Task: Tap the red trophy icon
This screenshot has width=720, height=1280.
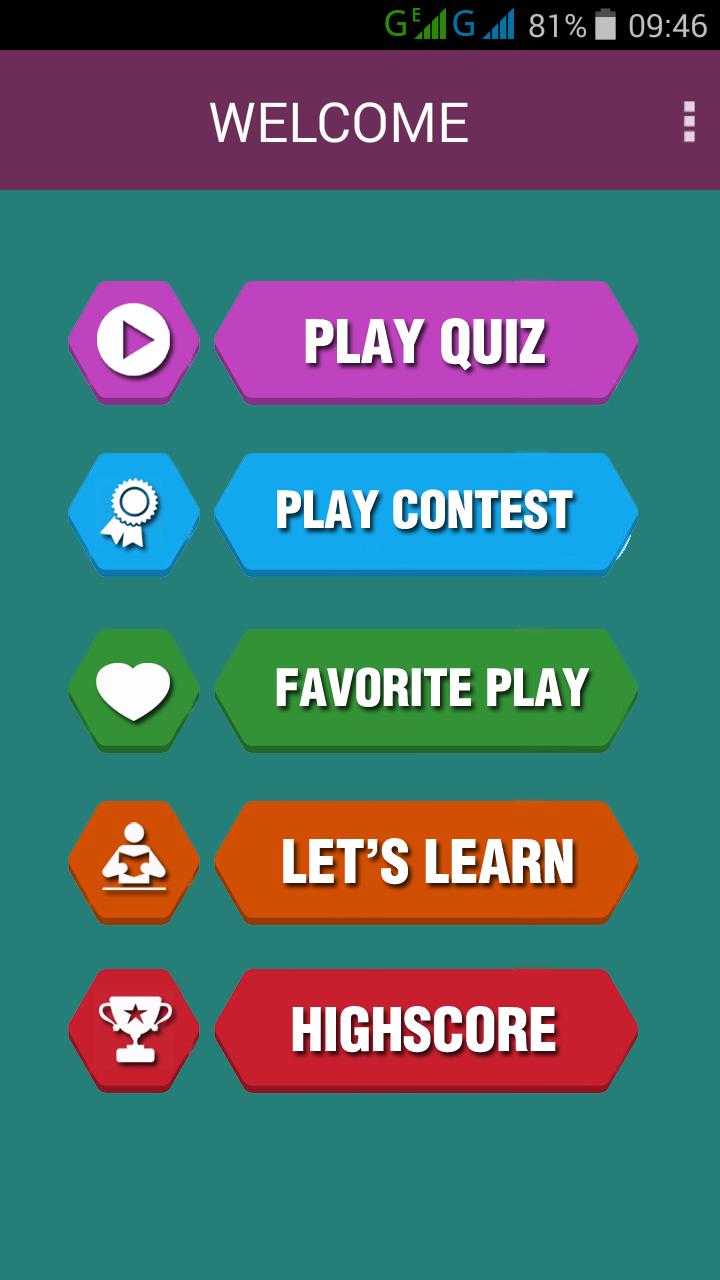Action: coord(134,1029)
